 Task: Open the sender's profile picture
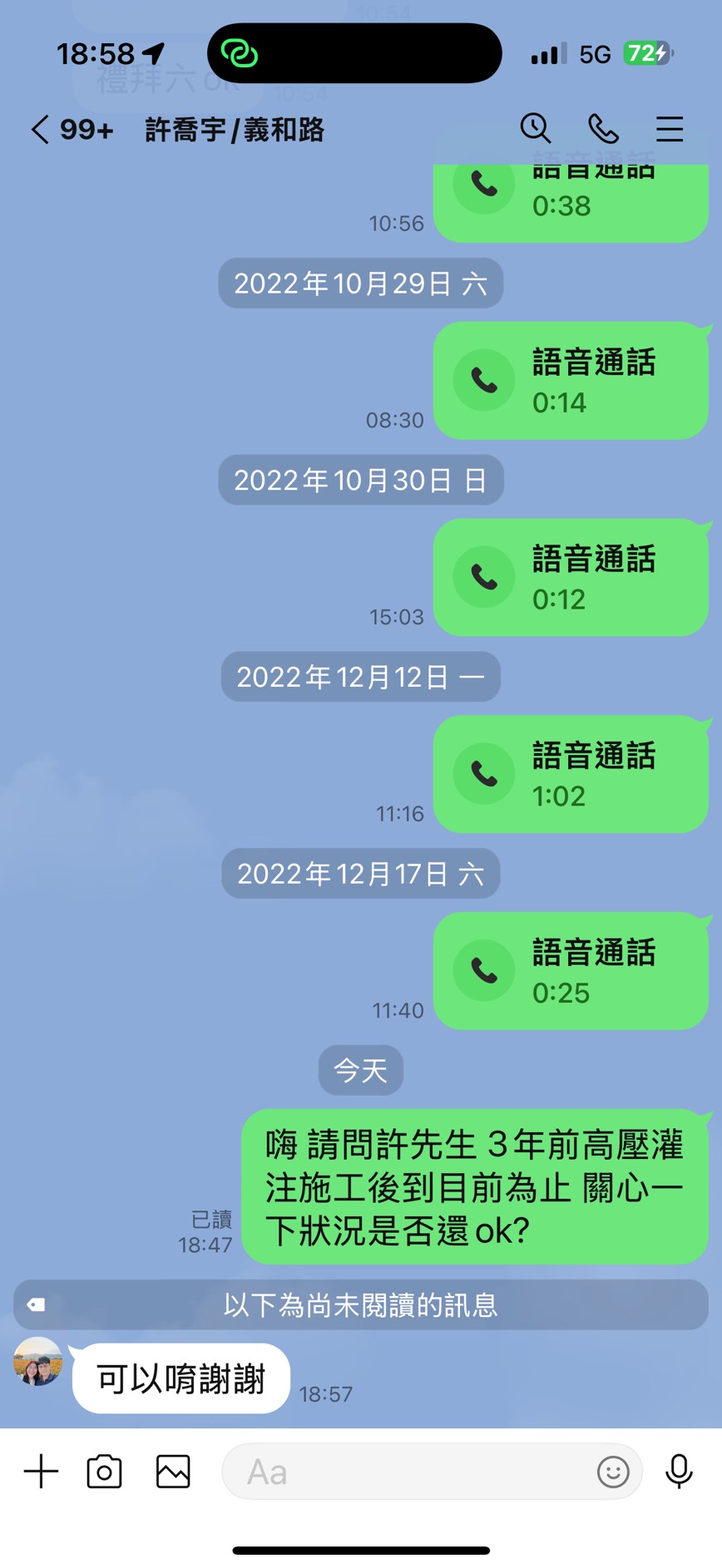[38, 1362]
